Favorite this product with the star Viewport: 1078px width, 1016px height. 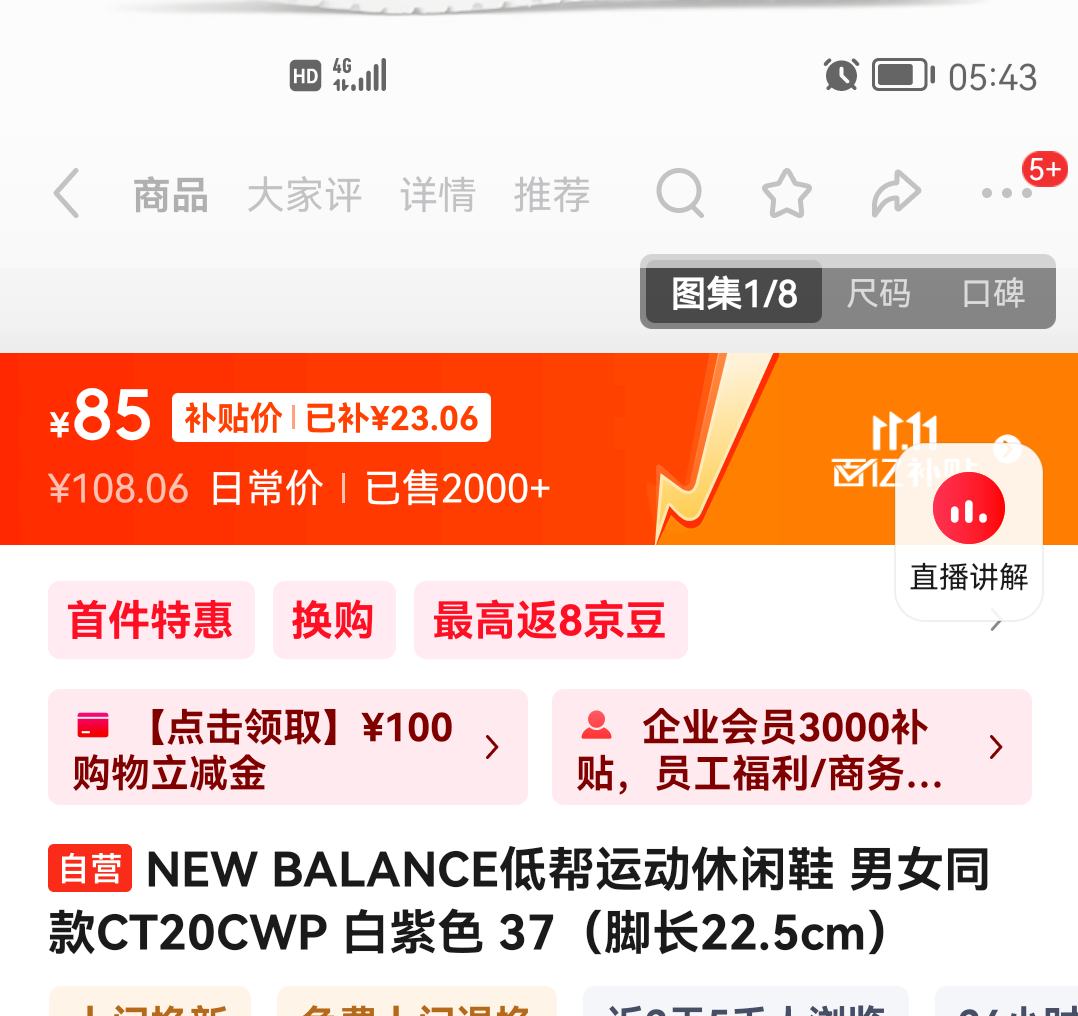click(787, 193)
